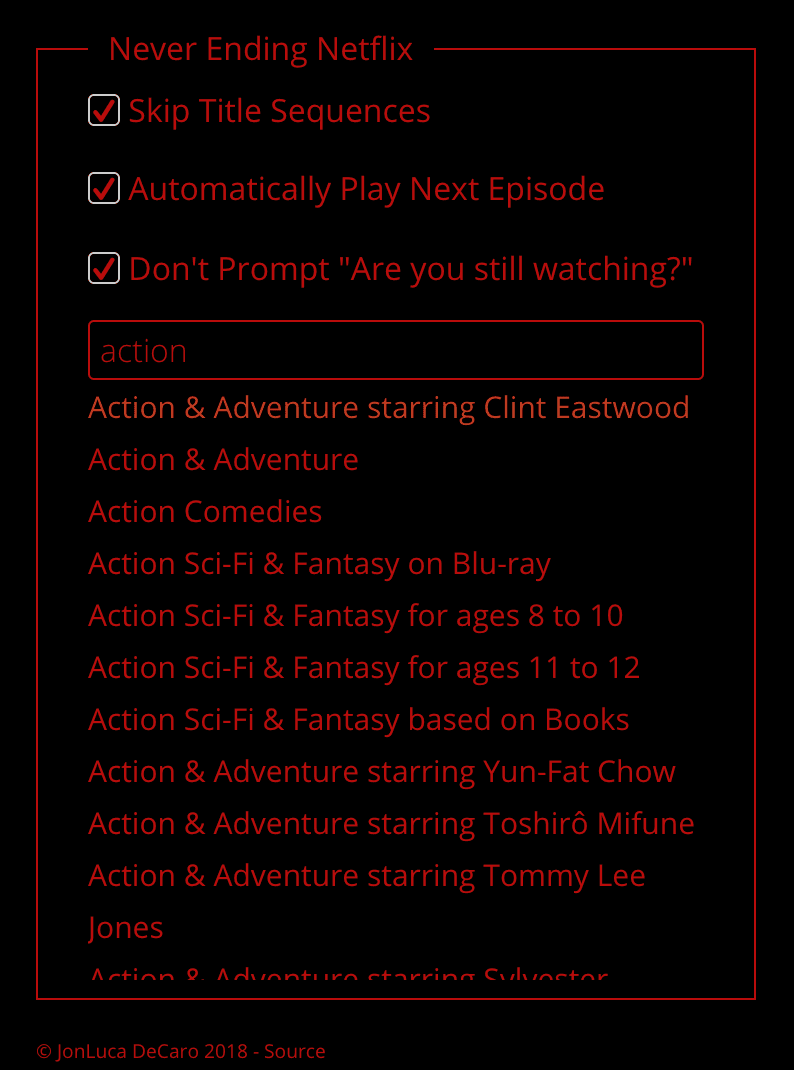Select Action Sci-Fi & Fantasy for ages 11 to 12

(x=364, y=668)
